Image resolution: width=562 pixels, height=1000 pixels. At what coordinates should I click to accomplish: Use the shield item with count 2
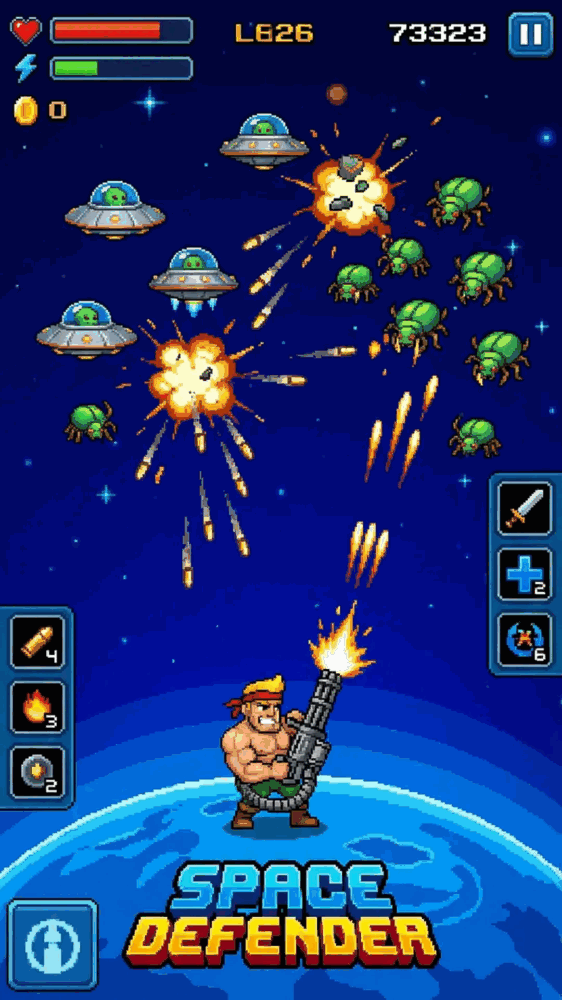pos(38,772)
